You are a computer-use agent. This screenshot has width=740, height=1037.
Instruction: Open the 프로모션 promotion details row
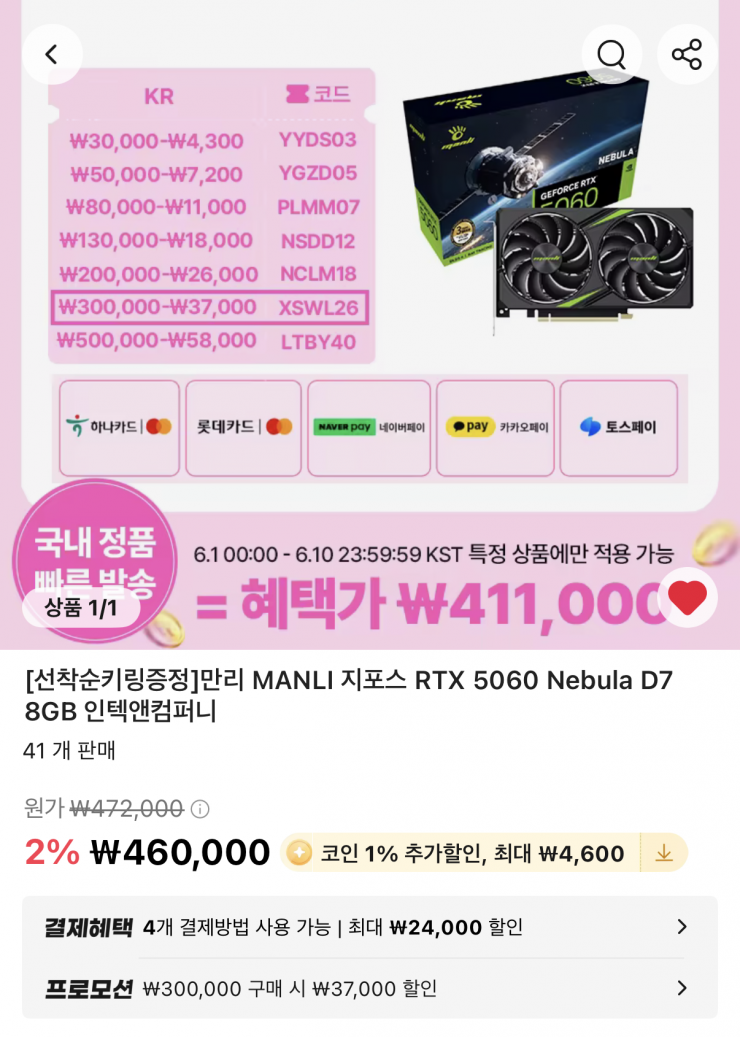click(x=370, y=988)
